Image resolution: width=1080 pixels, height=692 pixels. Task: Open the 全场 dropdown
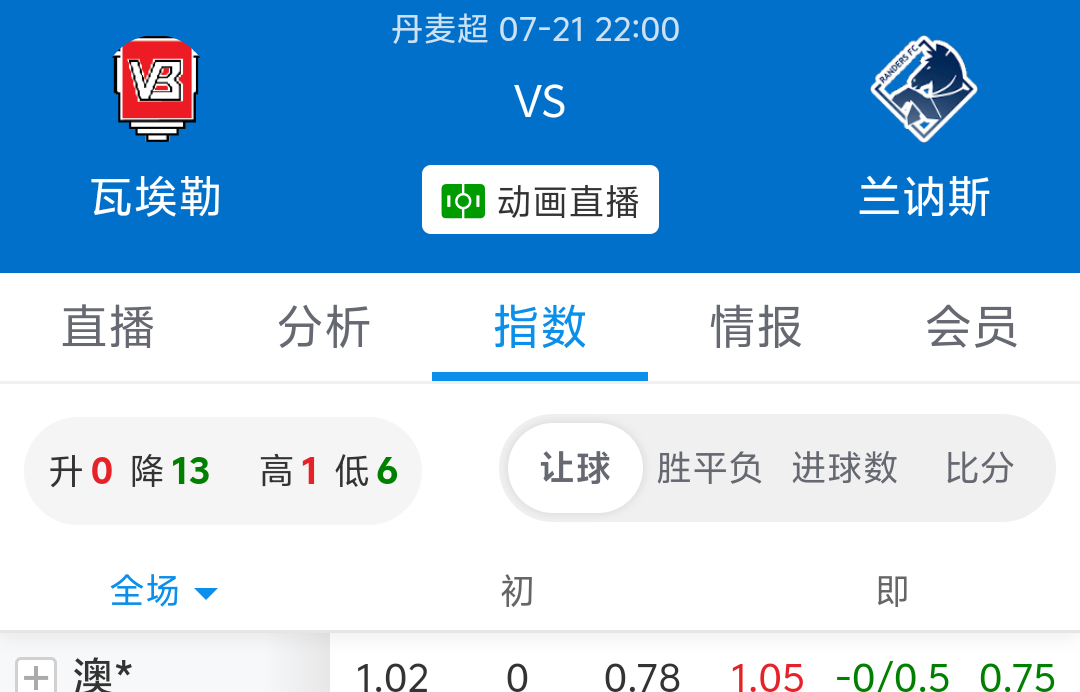coord(163,591)
